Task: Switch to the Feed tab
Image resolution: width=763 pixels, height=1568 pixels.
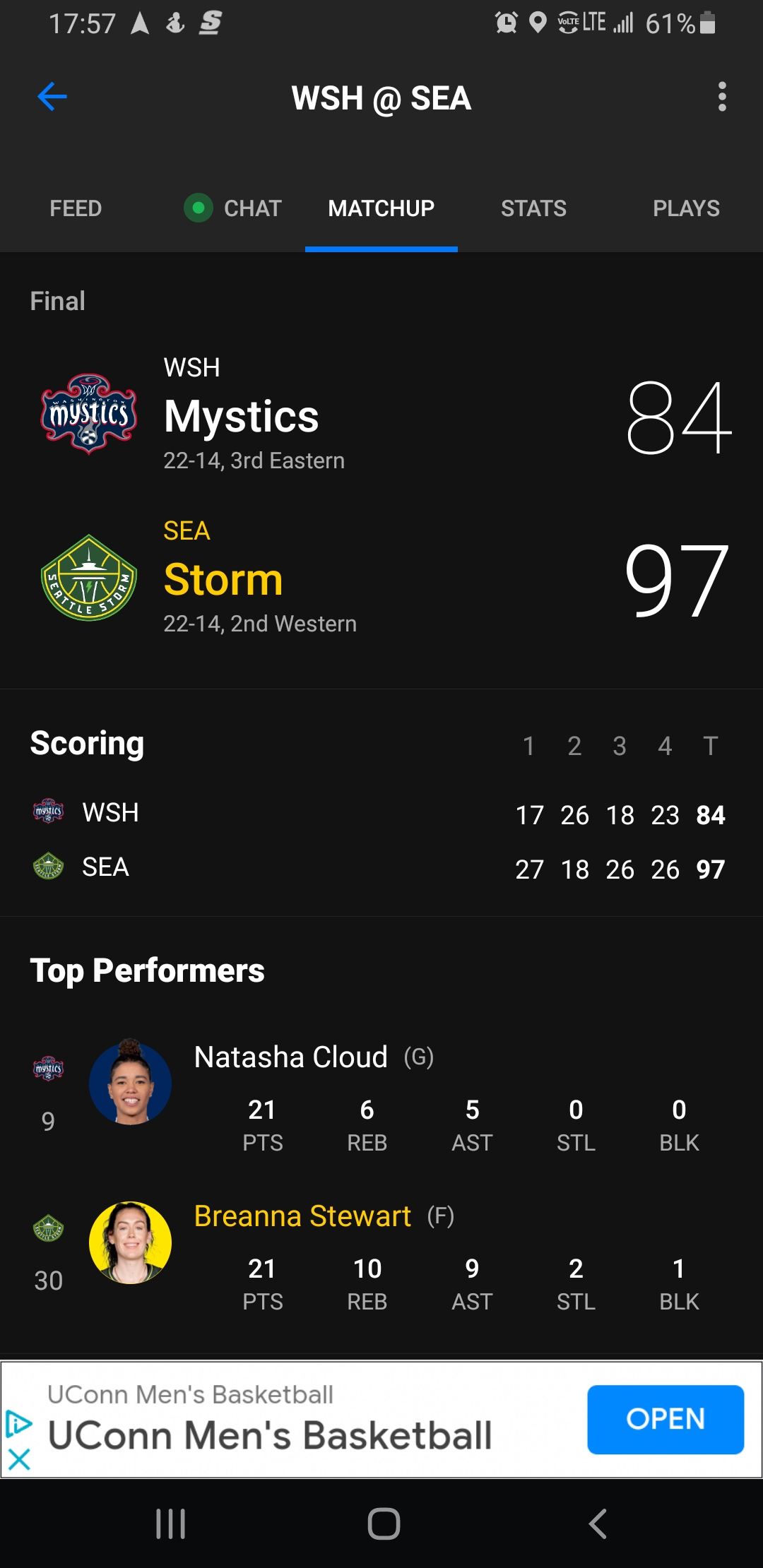Action: 76,208
